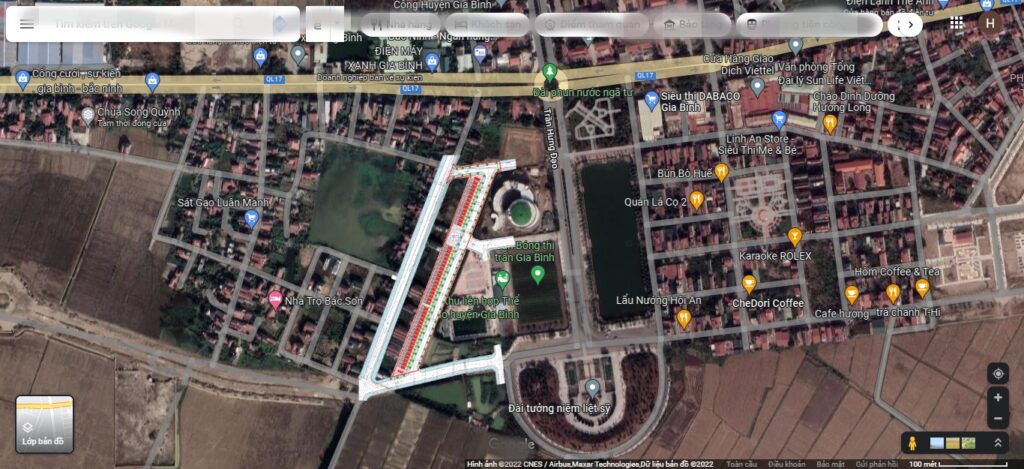Select the Đài tưởng niệm liệt sỹ pin
Image resolution: width=1024 pixels, height=469 pixels.
(x=592, y=388)
